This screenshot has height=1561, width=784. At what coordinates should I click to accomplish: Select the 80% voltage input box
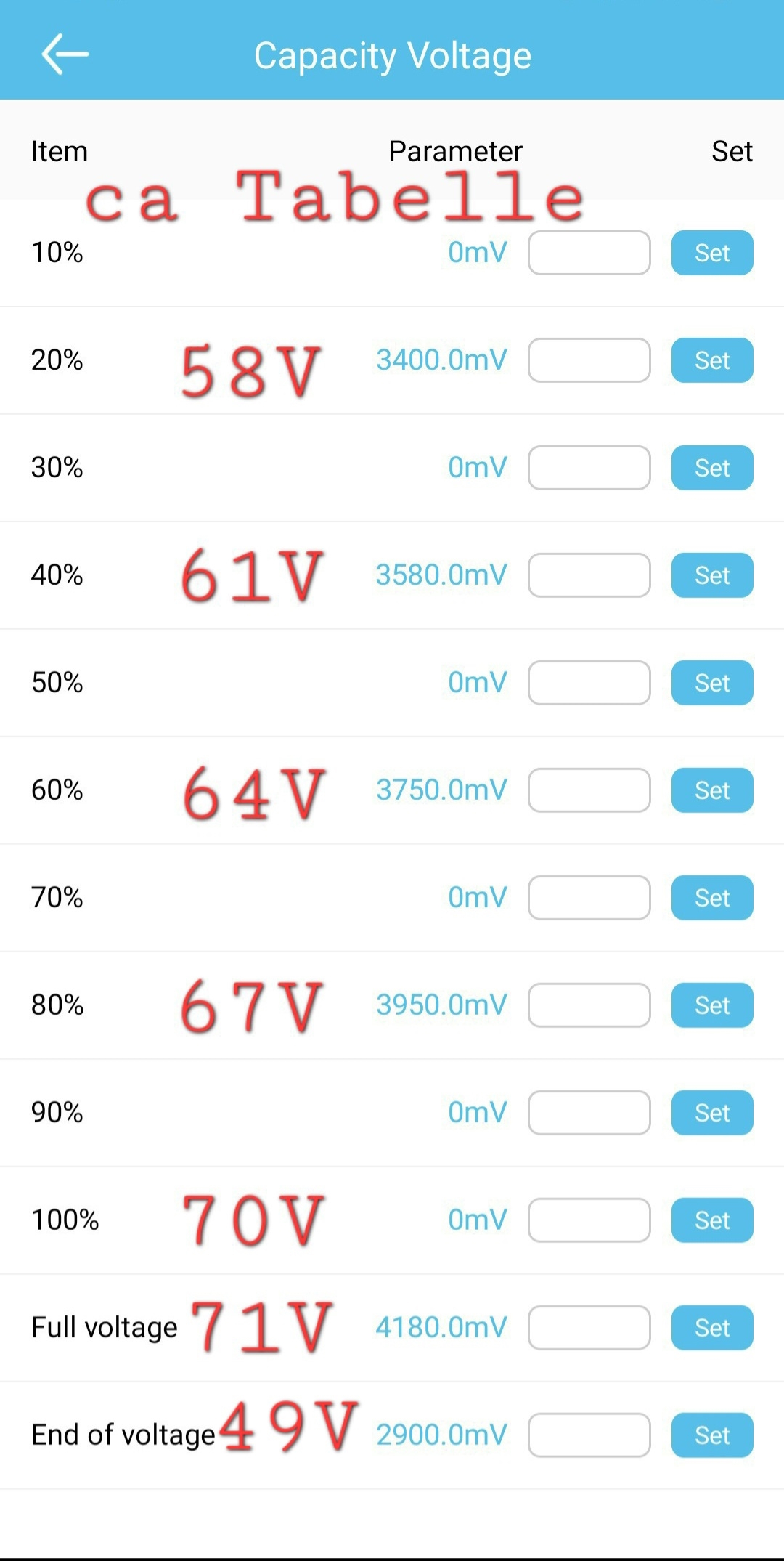tap(589, 1005)
